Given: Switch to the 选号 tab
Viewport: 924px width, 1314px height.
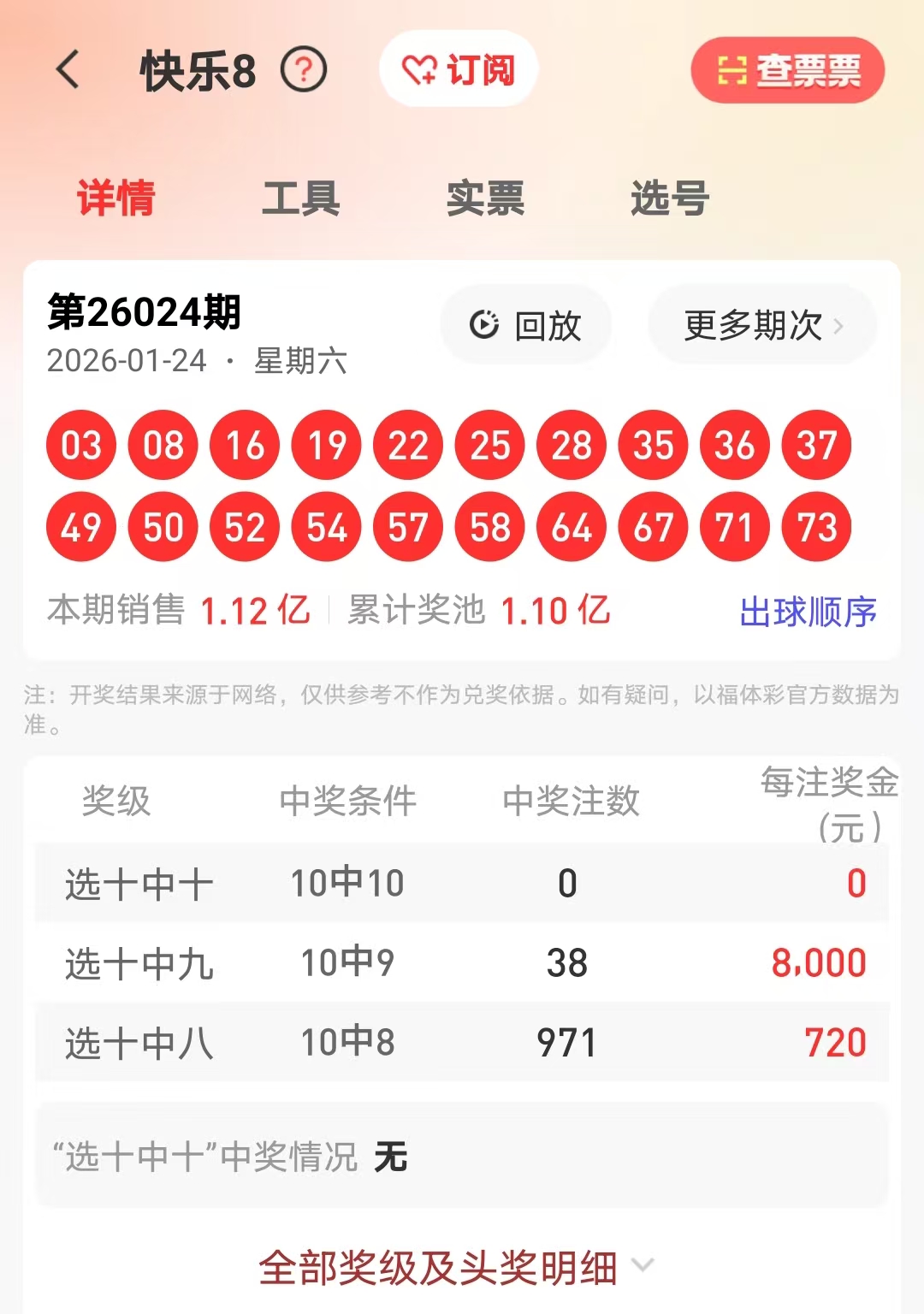Looking at the screenshot, I should click(x=670, y=198).
